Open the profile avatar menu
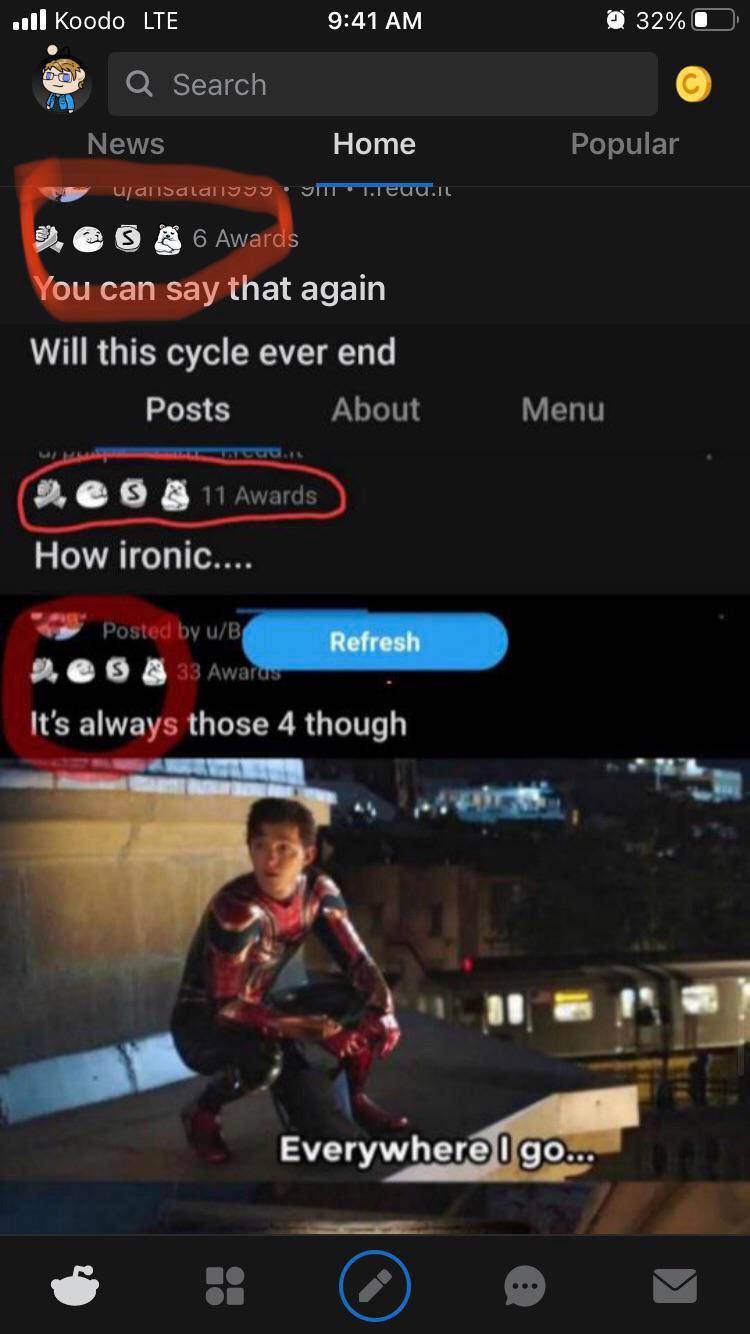The image size is (750, 1334). (x=62, y=82)
